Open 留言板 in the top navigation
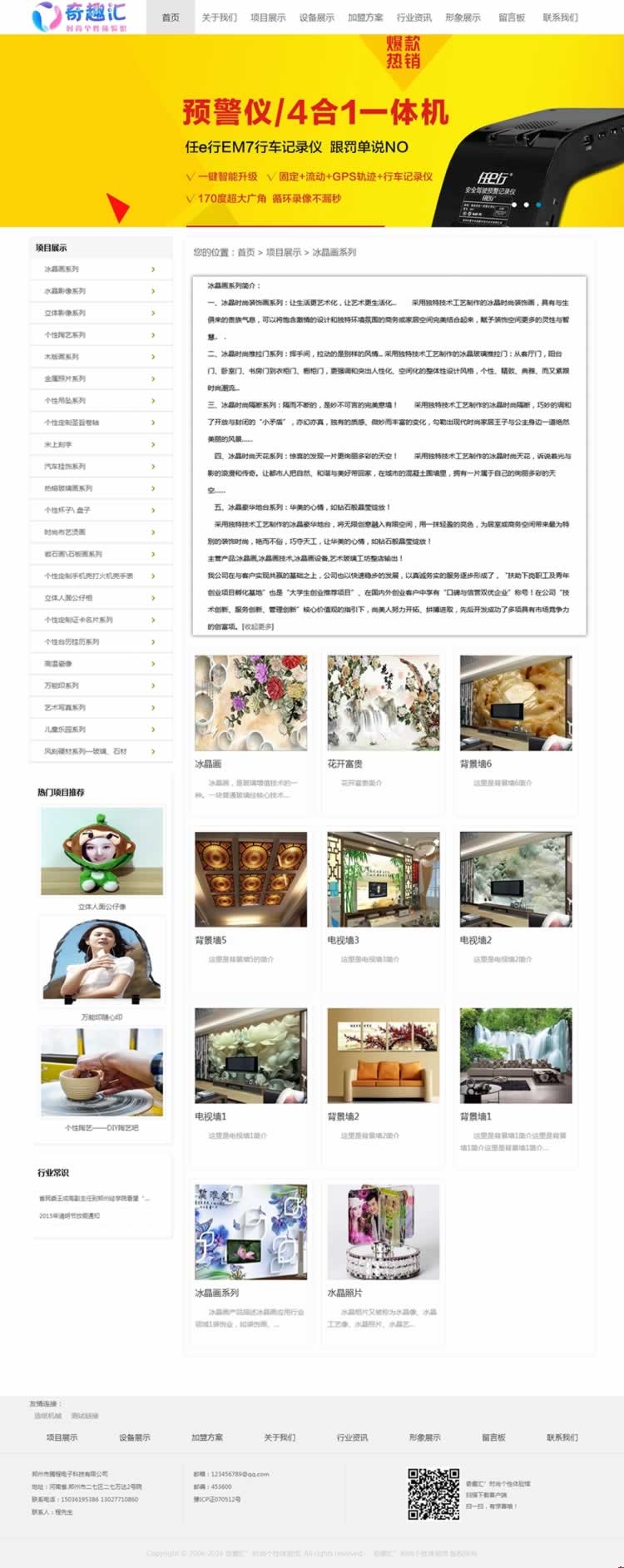Image resolution: width=624 pixels, height=1568 pixels. click(x=512, y=17)
